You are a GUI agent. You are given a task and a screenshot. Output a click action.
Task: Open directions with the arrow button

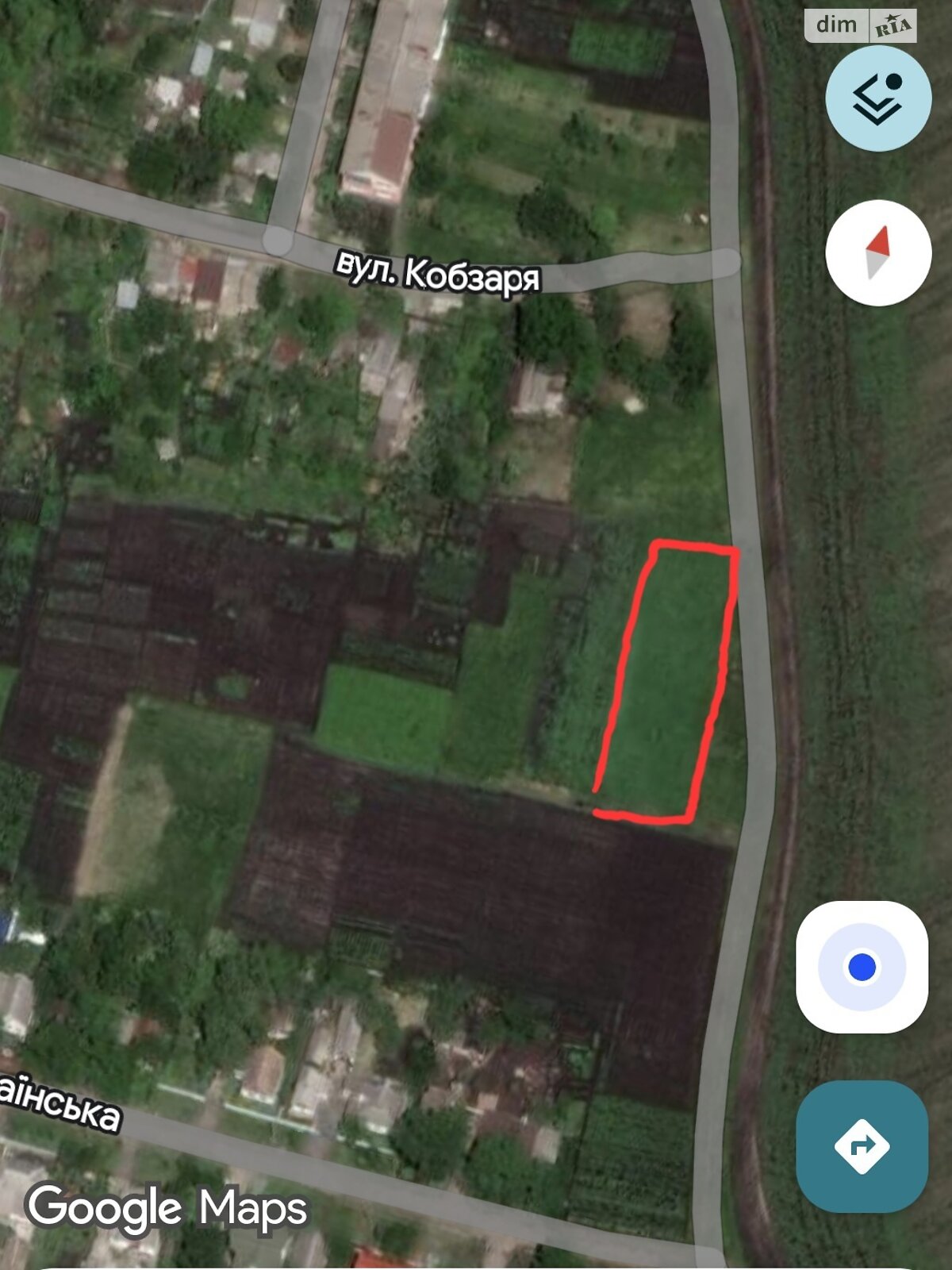click(862, 1146)
